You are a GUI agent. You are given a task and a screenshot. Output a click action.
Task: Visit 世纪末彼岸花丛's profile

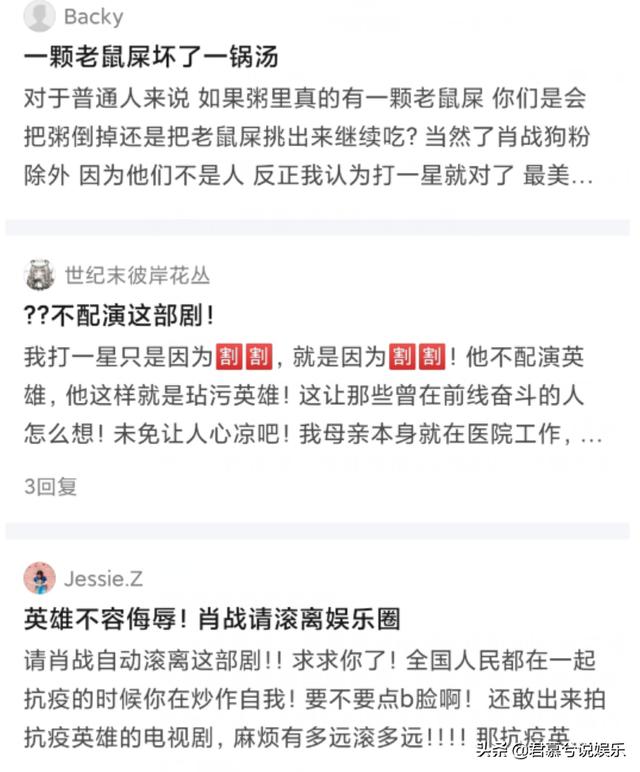[x=137, y=274]
